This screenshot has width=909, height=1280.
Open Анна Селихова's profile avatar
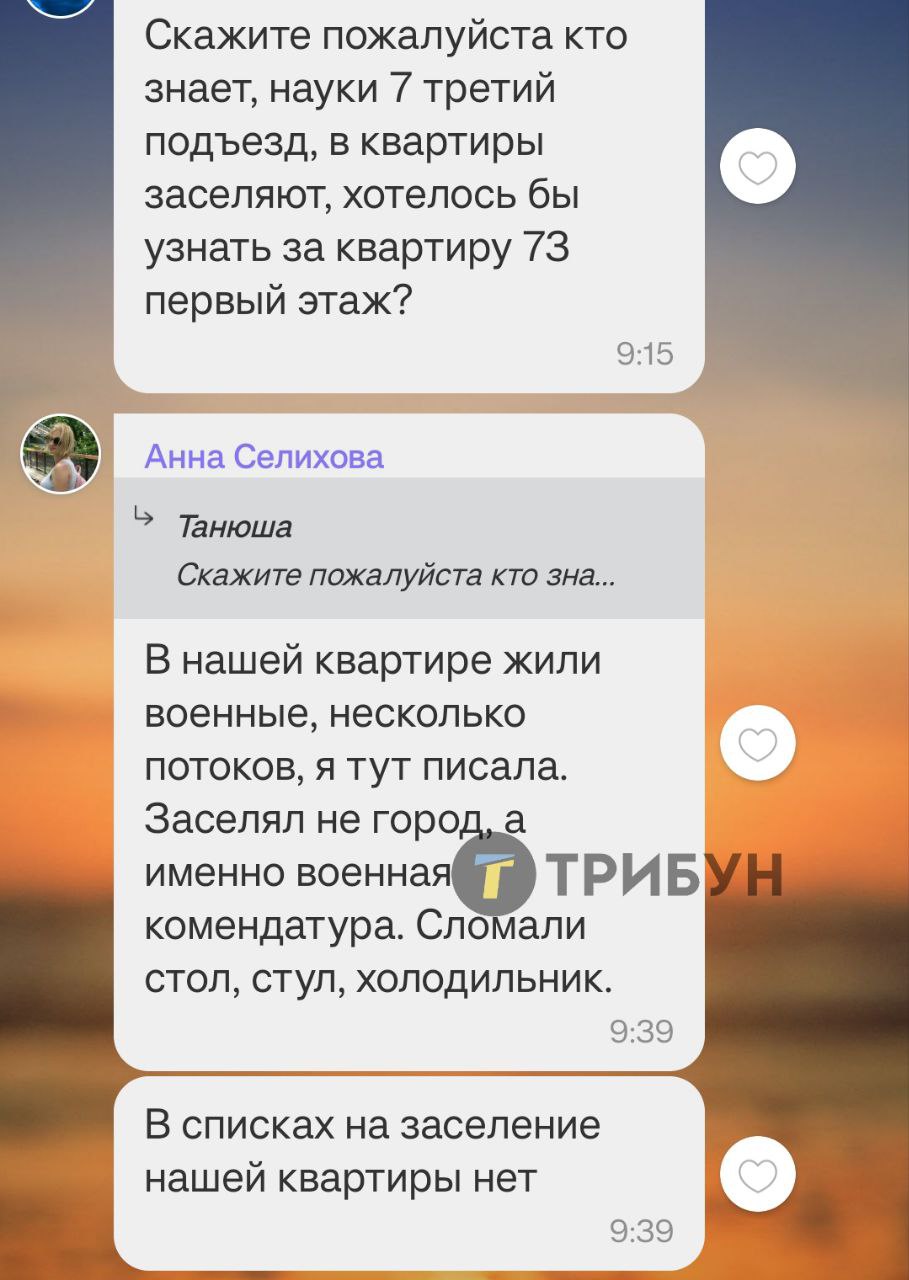point(61,454)
